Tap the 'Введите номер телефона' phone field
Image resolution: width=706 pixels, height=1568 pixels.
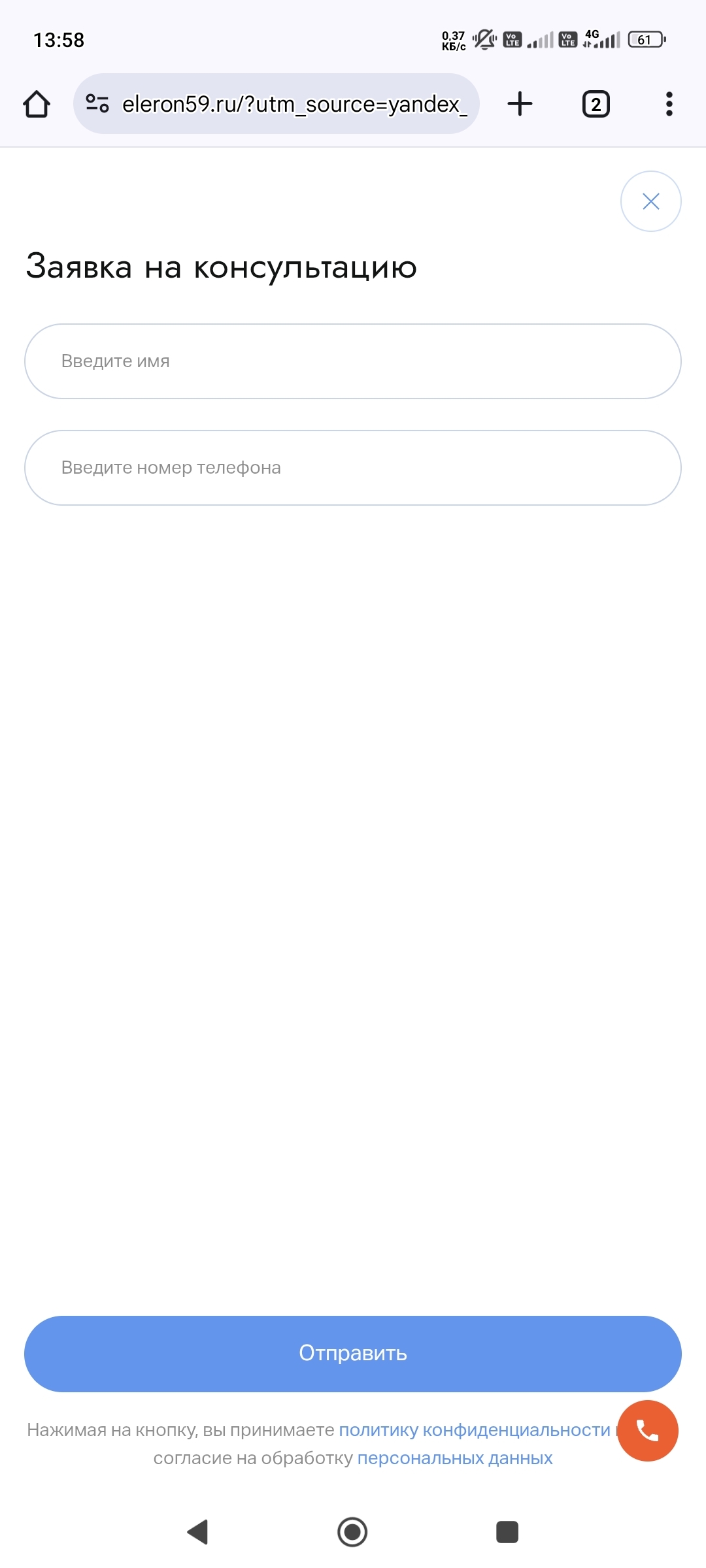click(353, 468)
